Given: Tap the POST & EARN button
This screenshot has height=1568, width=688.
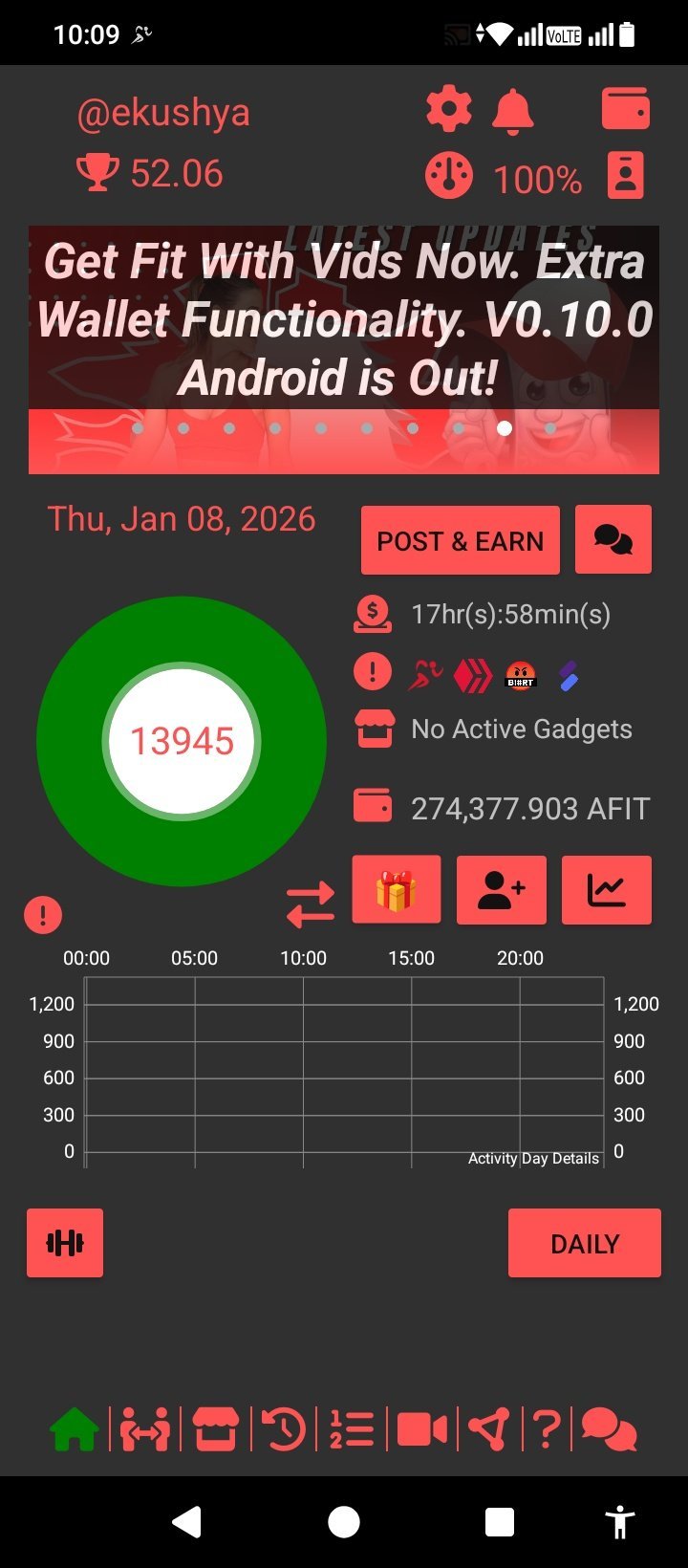Looking at the screenshot, I should [x=460, y=541].
